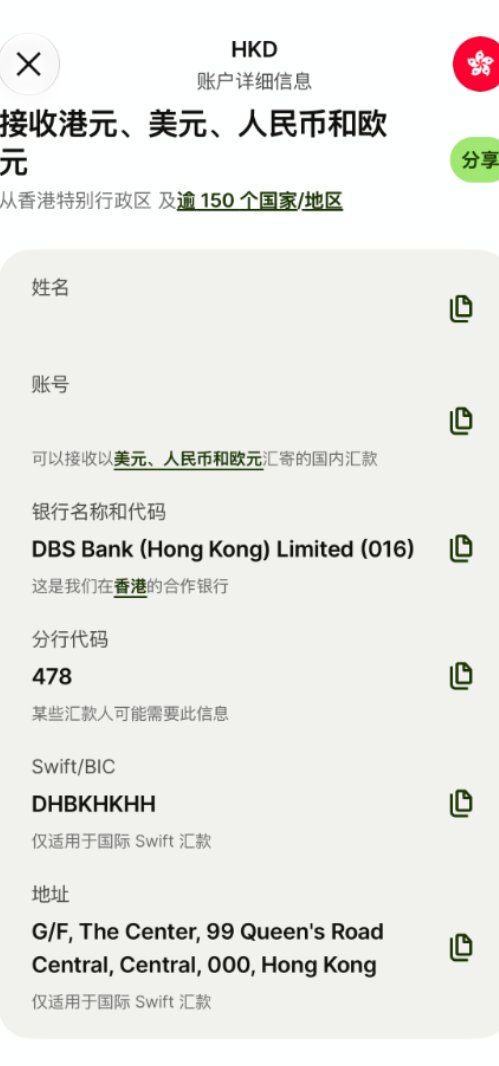
Task: Copy the 姓名 account holder name
Action: (x=460, y=309)
